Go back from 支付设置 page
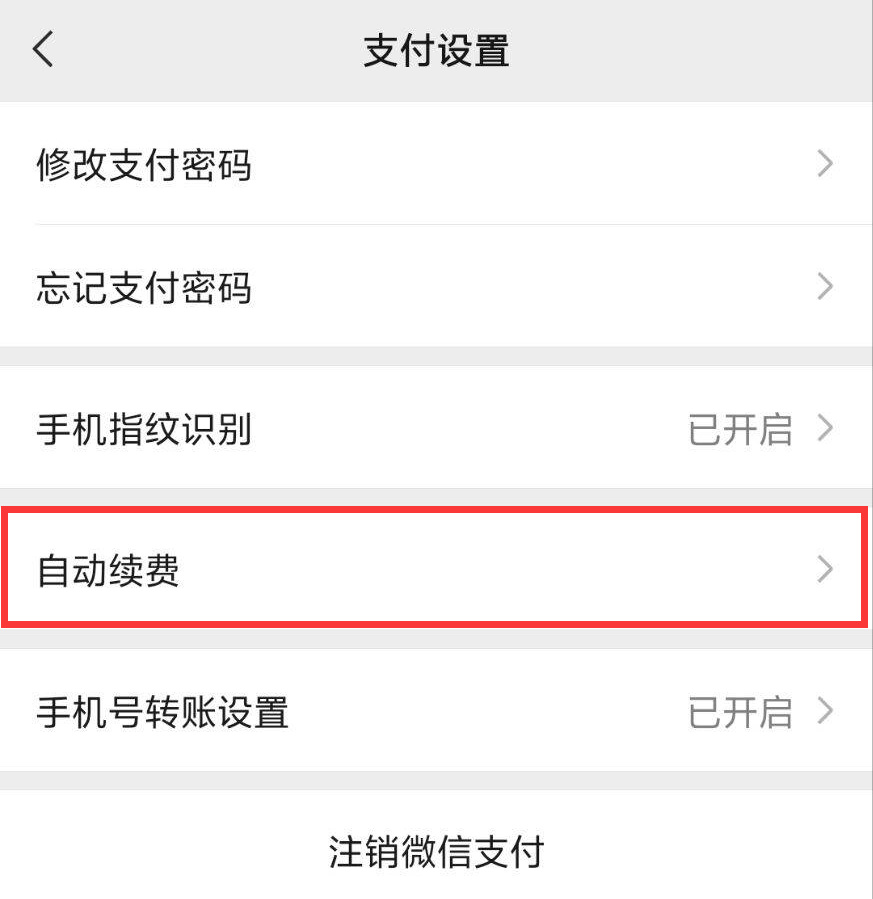 [43, 50]
